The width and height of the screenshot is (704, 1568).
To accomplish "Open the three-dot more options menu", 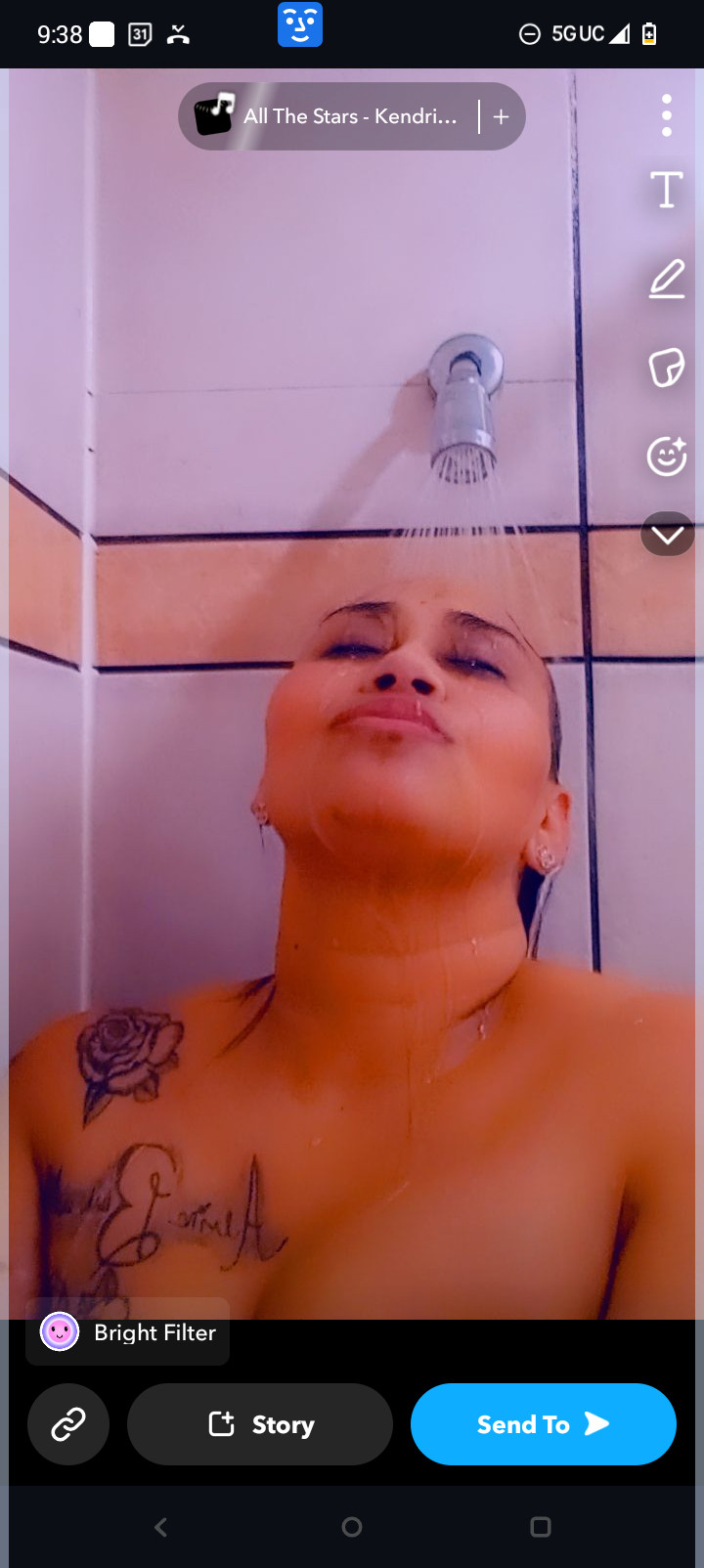I will click(667, 115).
